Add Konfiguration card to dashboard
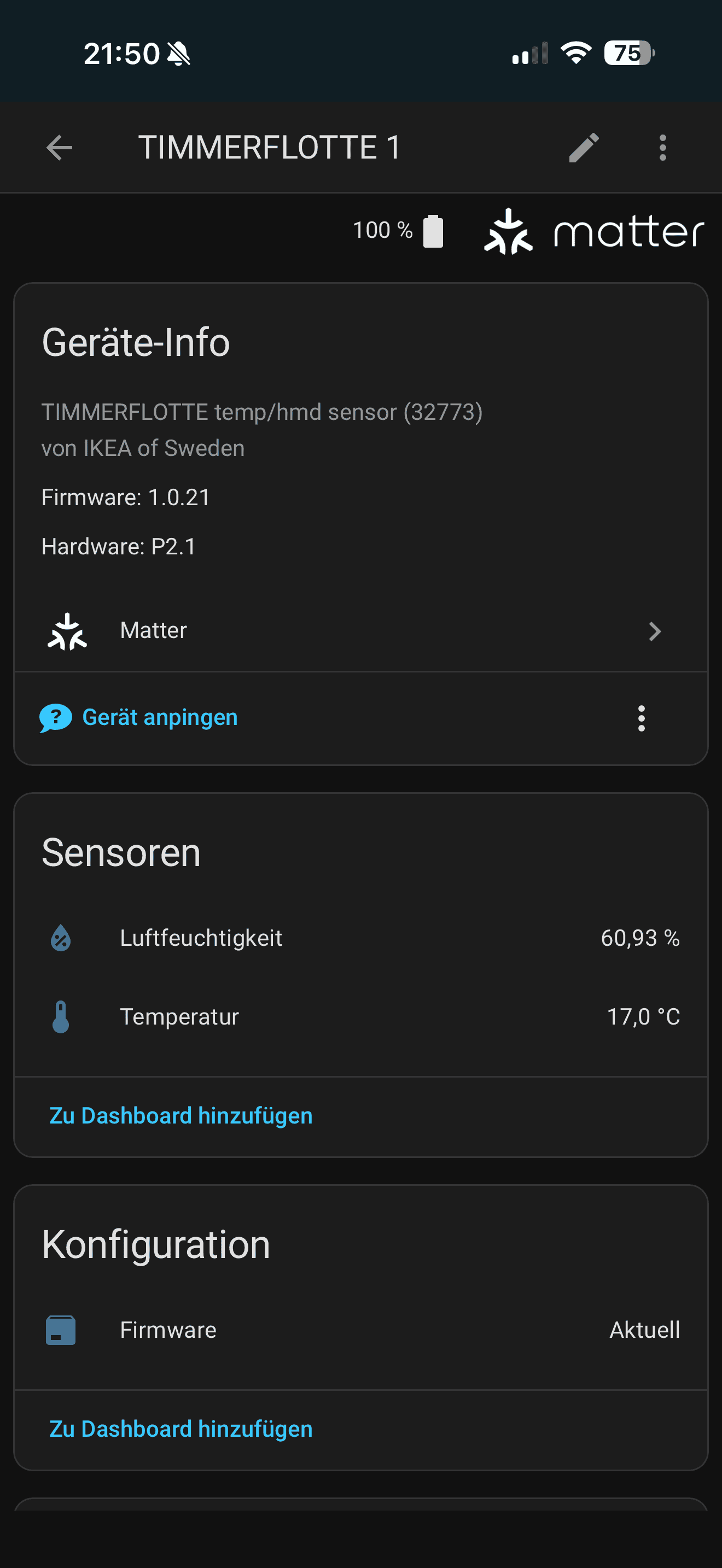The height and width of the screenshot is (1568, 722). 181,1429
